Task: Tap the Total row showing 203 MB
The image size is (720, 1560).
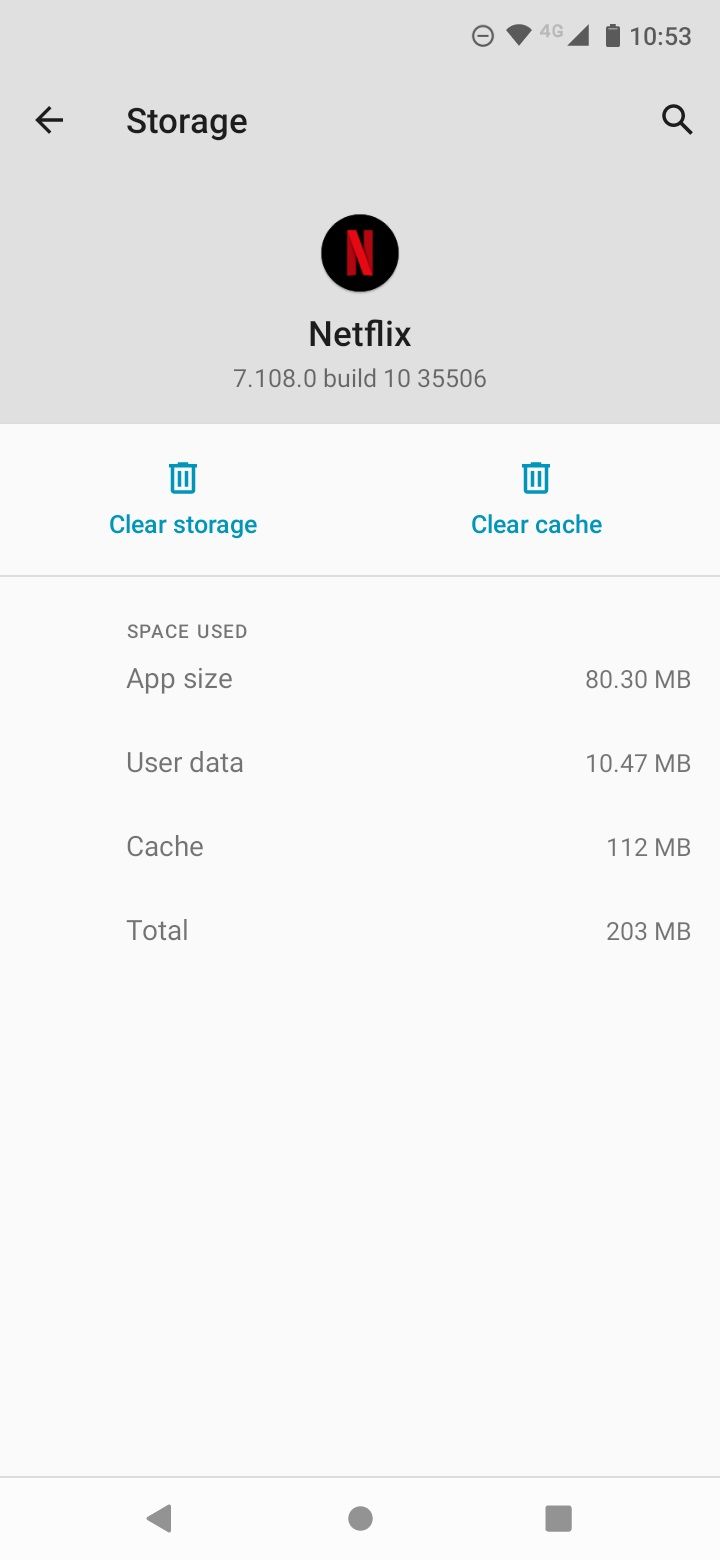Action: click(x=360, y=930)
